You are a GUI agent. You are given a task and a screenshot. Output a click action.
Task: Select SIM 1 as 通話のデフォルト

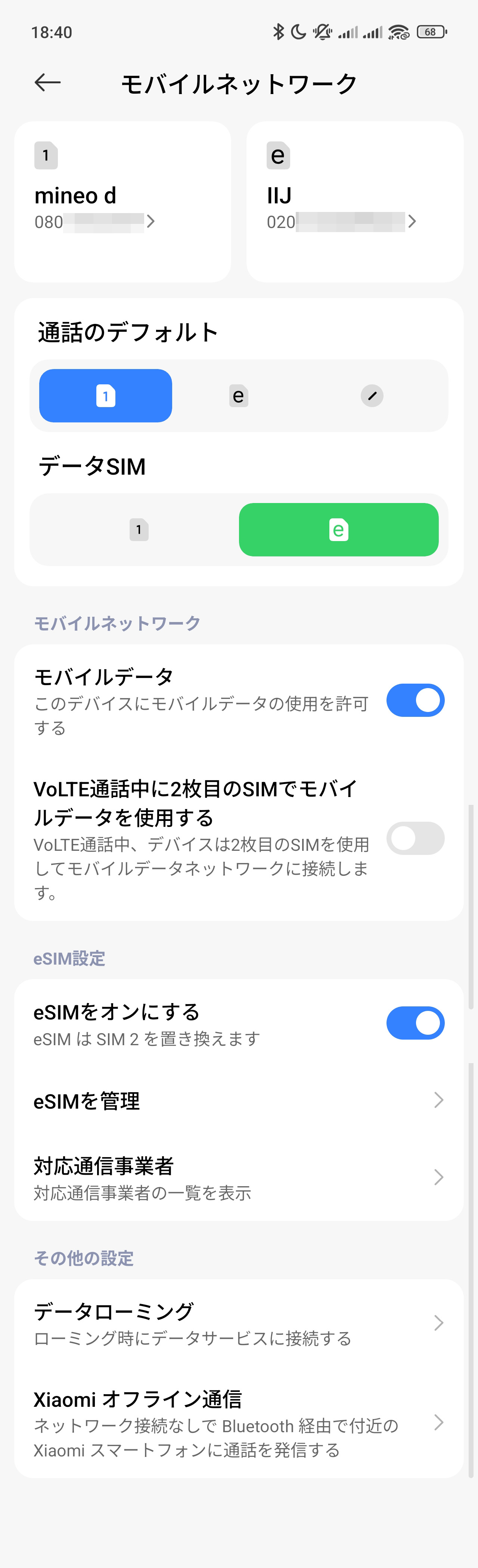[106, 396]
